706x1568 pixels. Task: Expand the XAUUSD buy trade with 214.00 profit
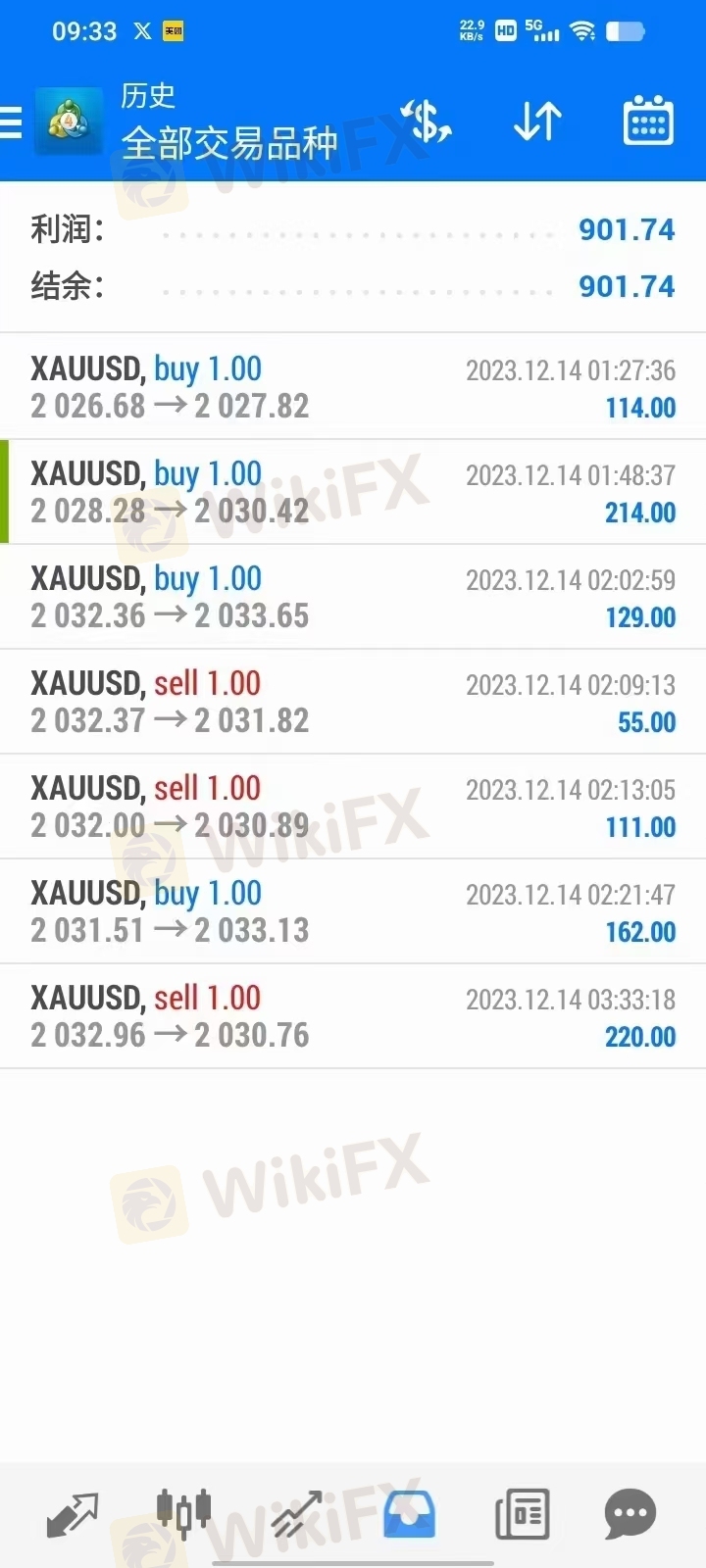353,492
